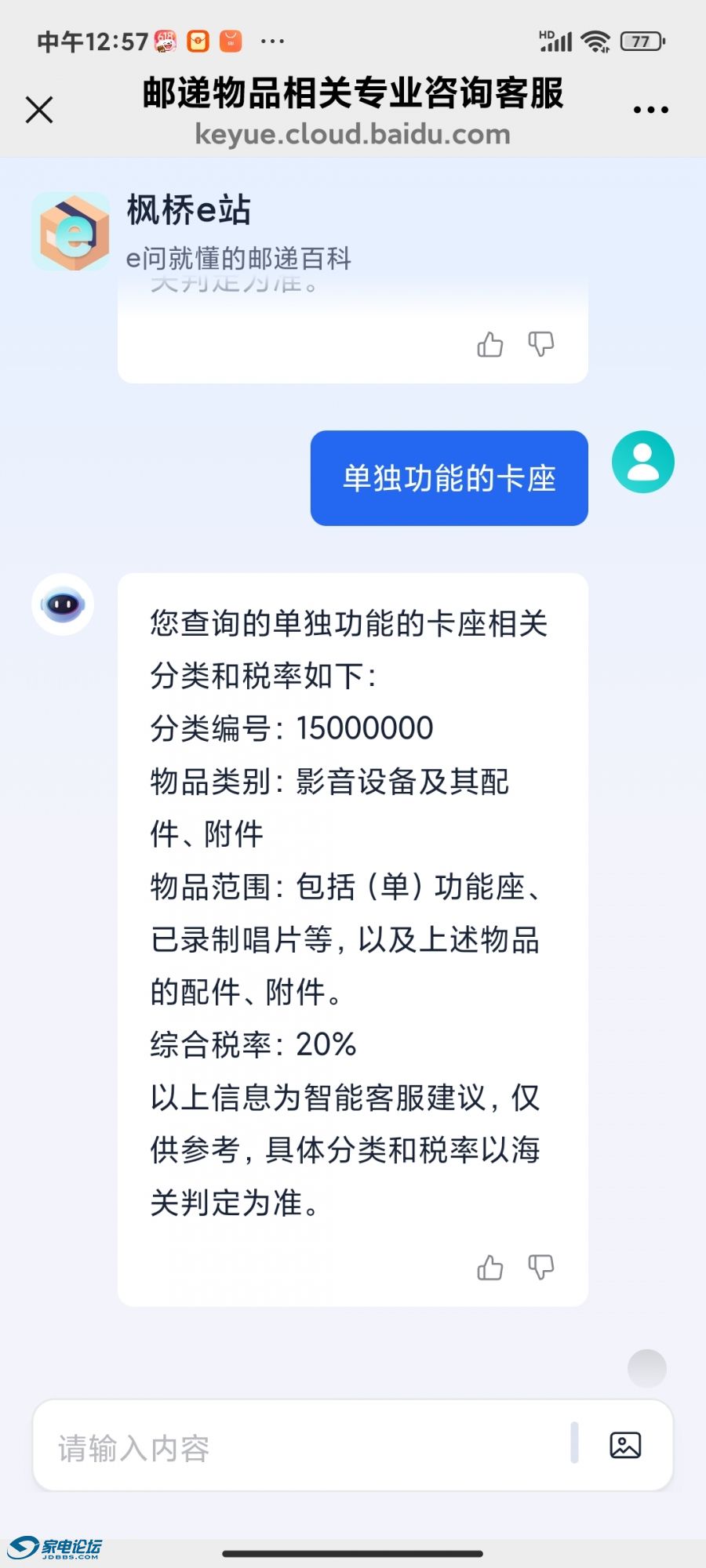Attach an image using the picture icon
This screenshot has width=706, height=1568.
[x=625, y=1445]
